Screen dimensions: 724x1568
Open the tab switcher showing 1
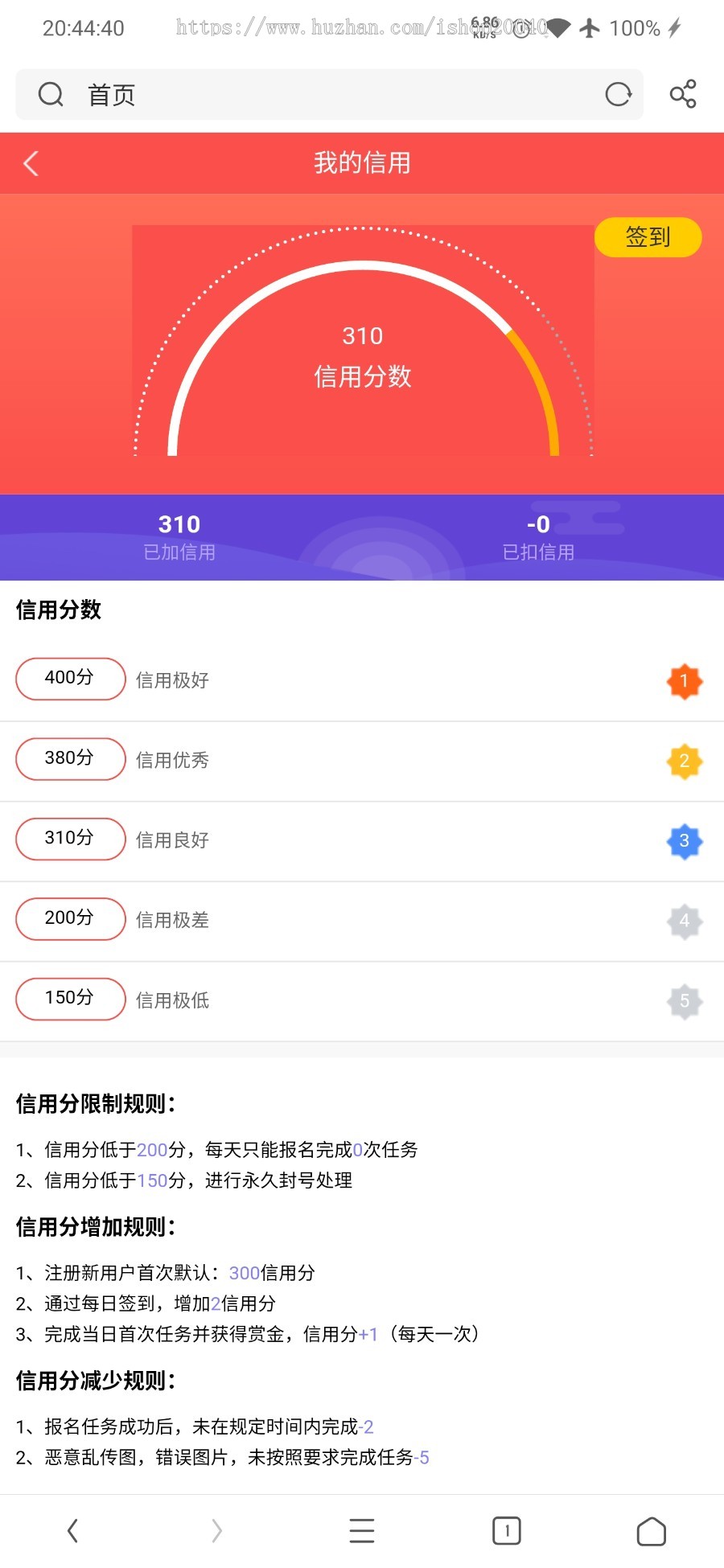[507, 1531]
